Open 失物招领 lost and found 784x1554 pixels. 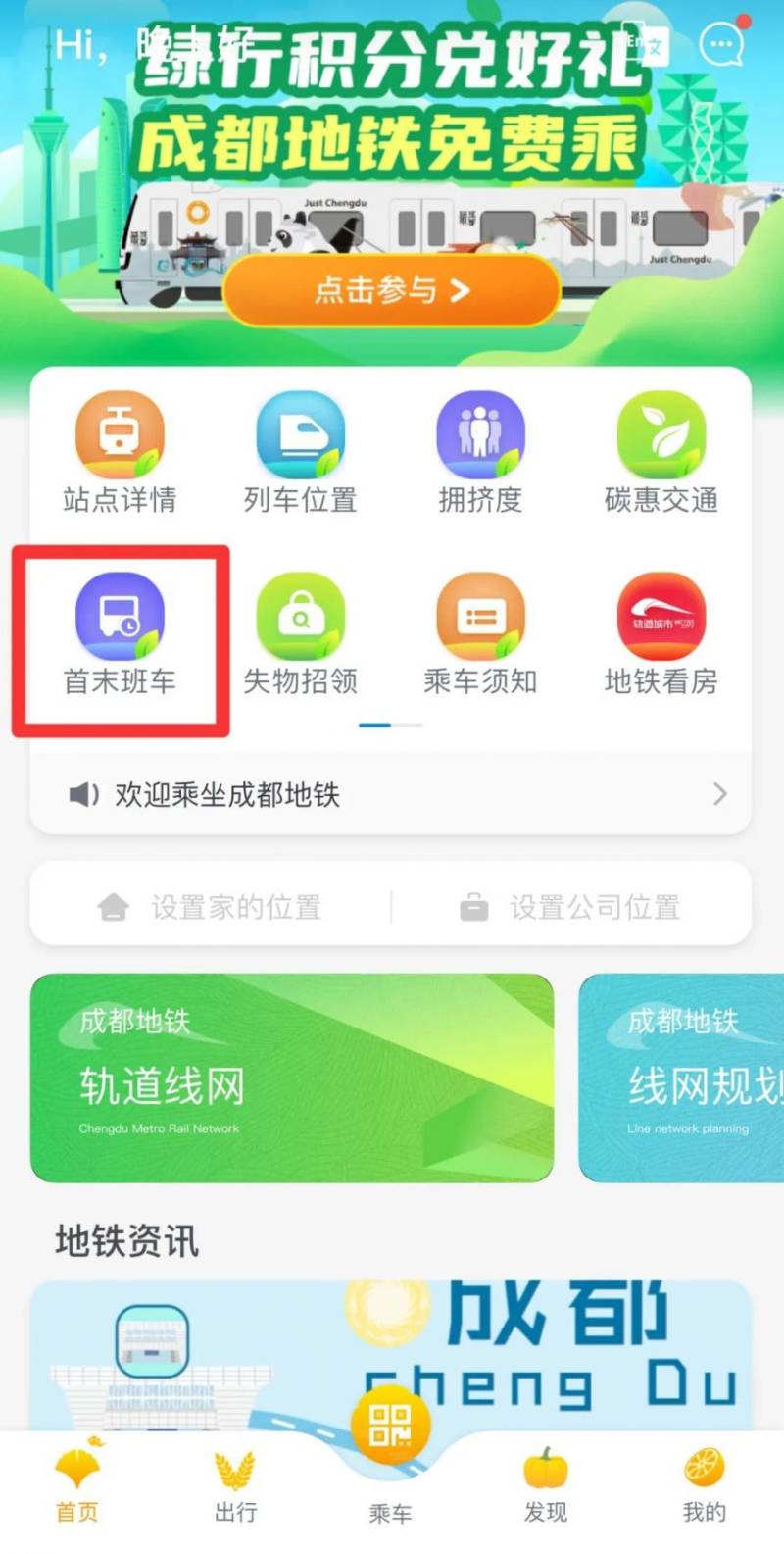(300, 634)
